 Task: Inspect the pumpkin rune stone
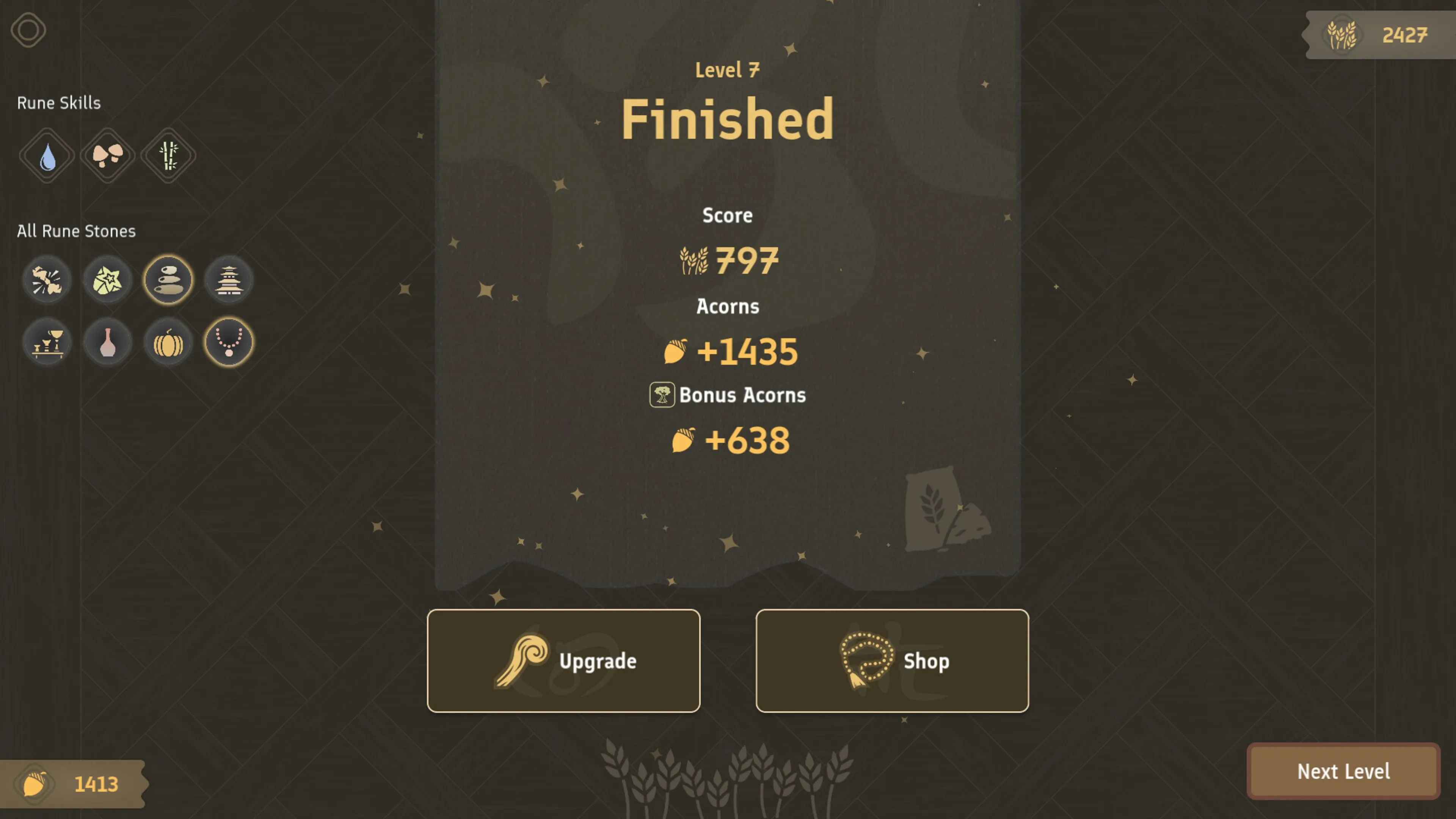pyautogui.click(x=168, y=342)
